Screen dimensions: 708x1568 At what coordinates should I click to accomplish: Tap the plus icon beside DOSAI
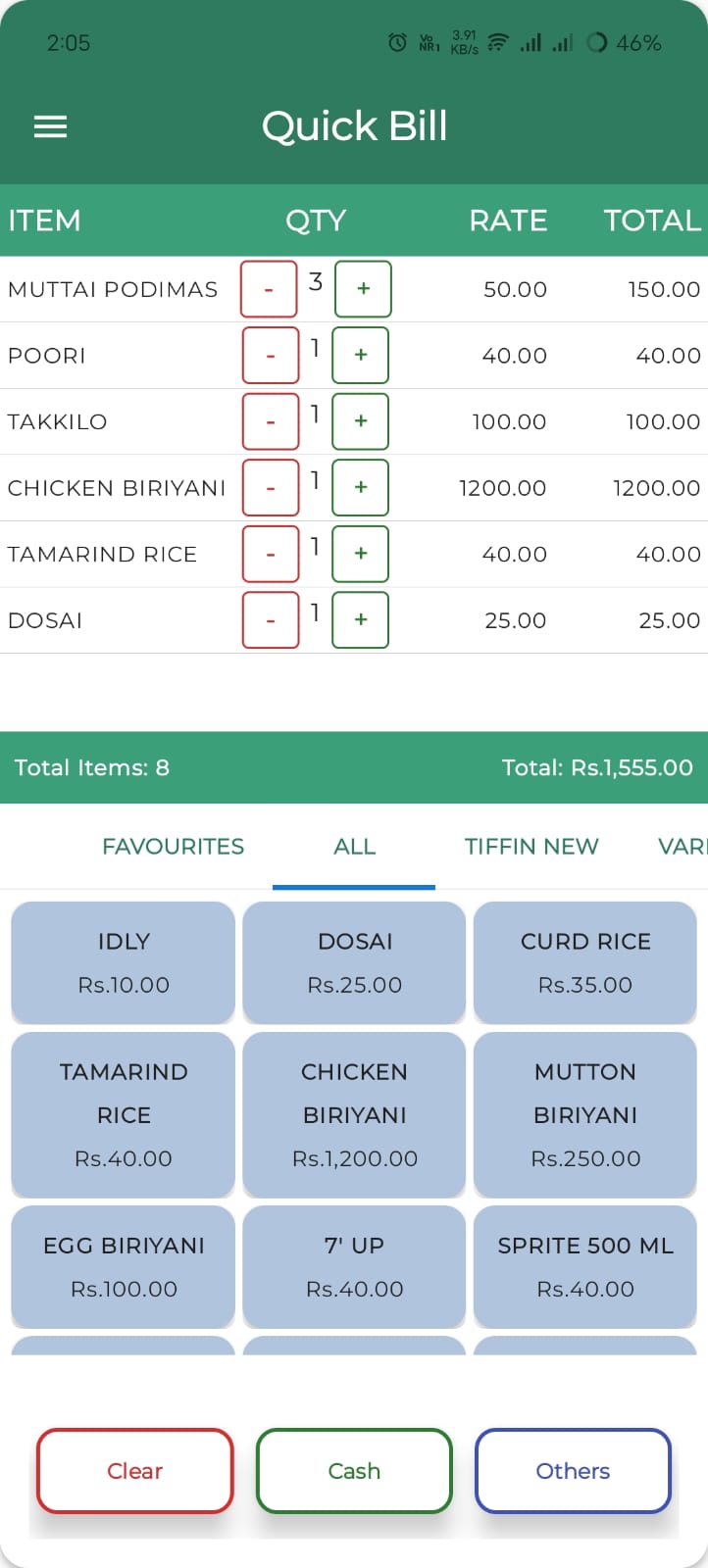[360, 619]
